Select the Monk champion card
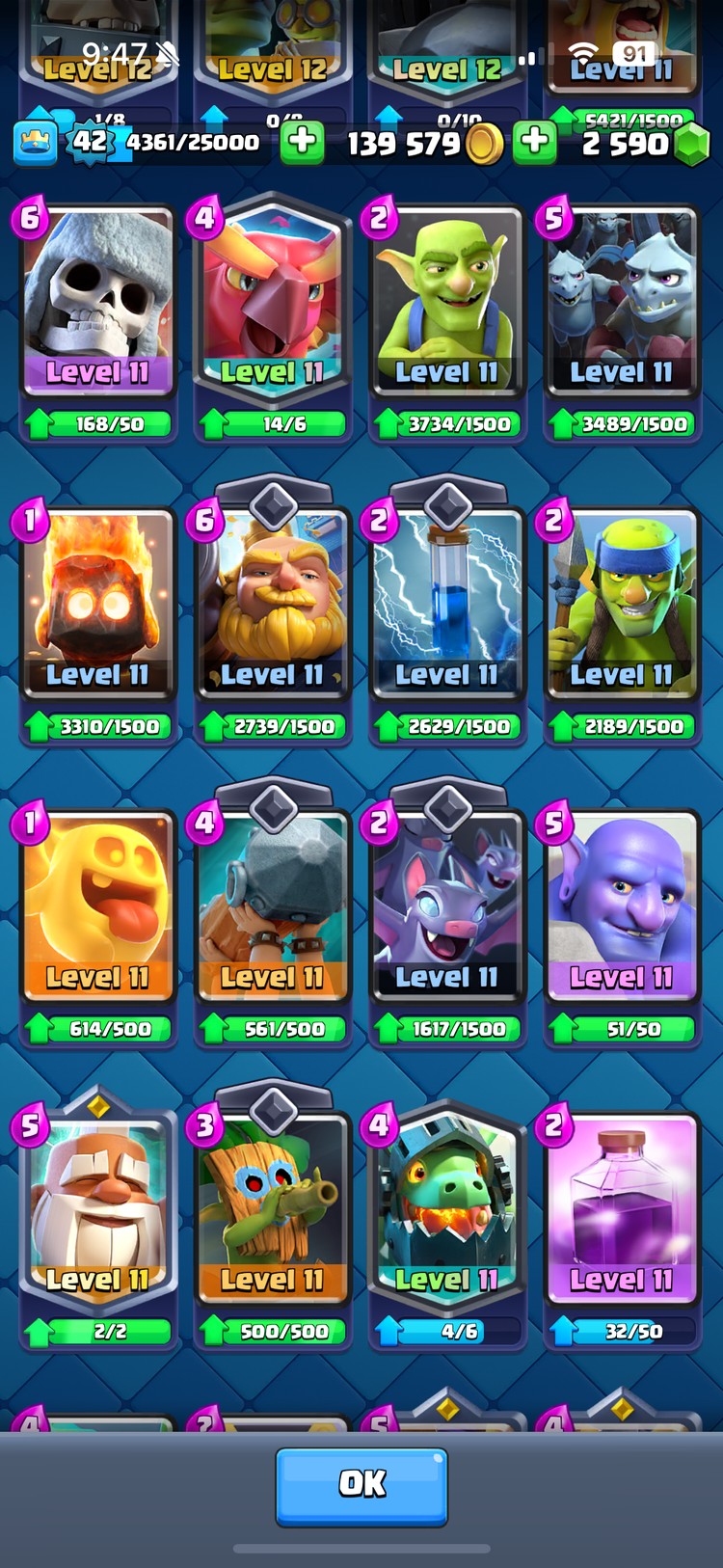This screenshot has height=1568, width=723. (x=97, y=1207)
